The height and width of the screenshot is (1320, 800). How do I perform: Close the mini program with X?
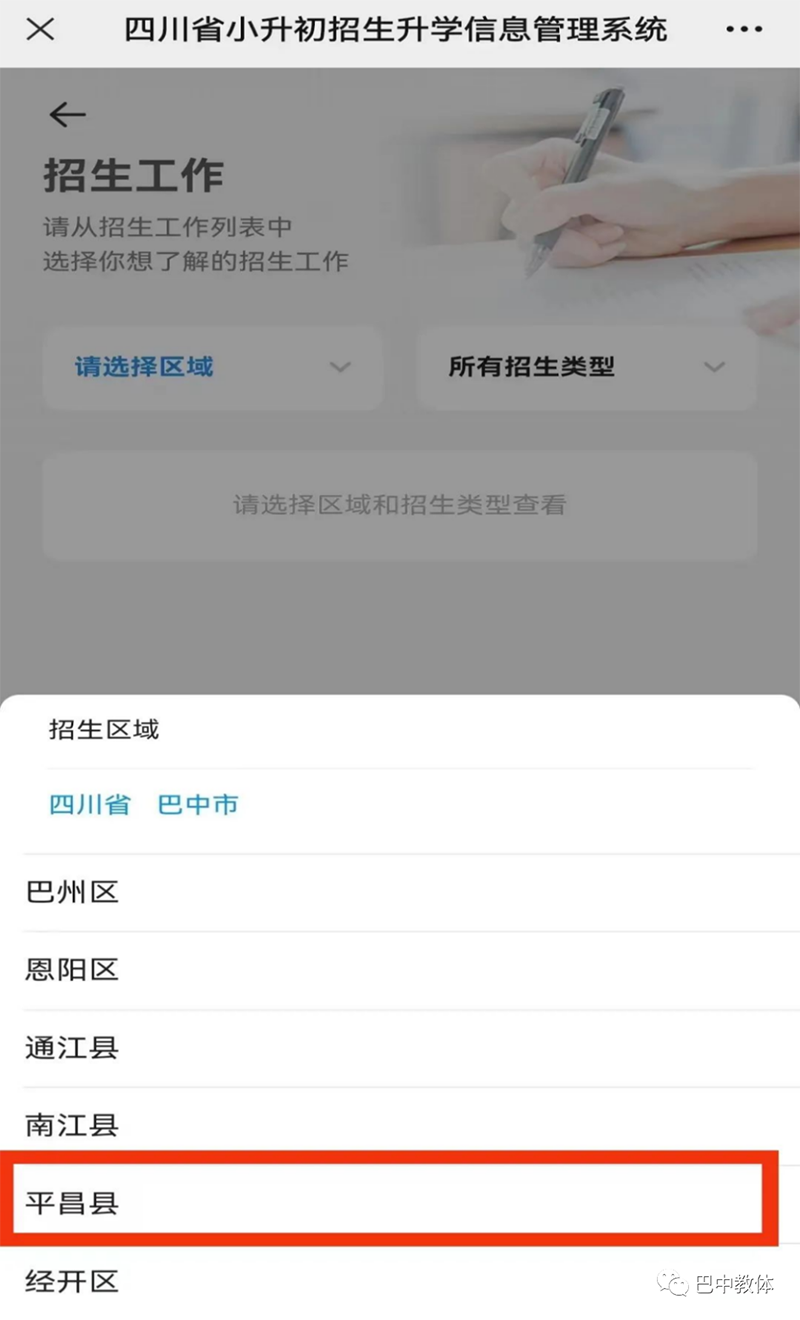tap(40, 30)
